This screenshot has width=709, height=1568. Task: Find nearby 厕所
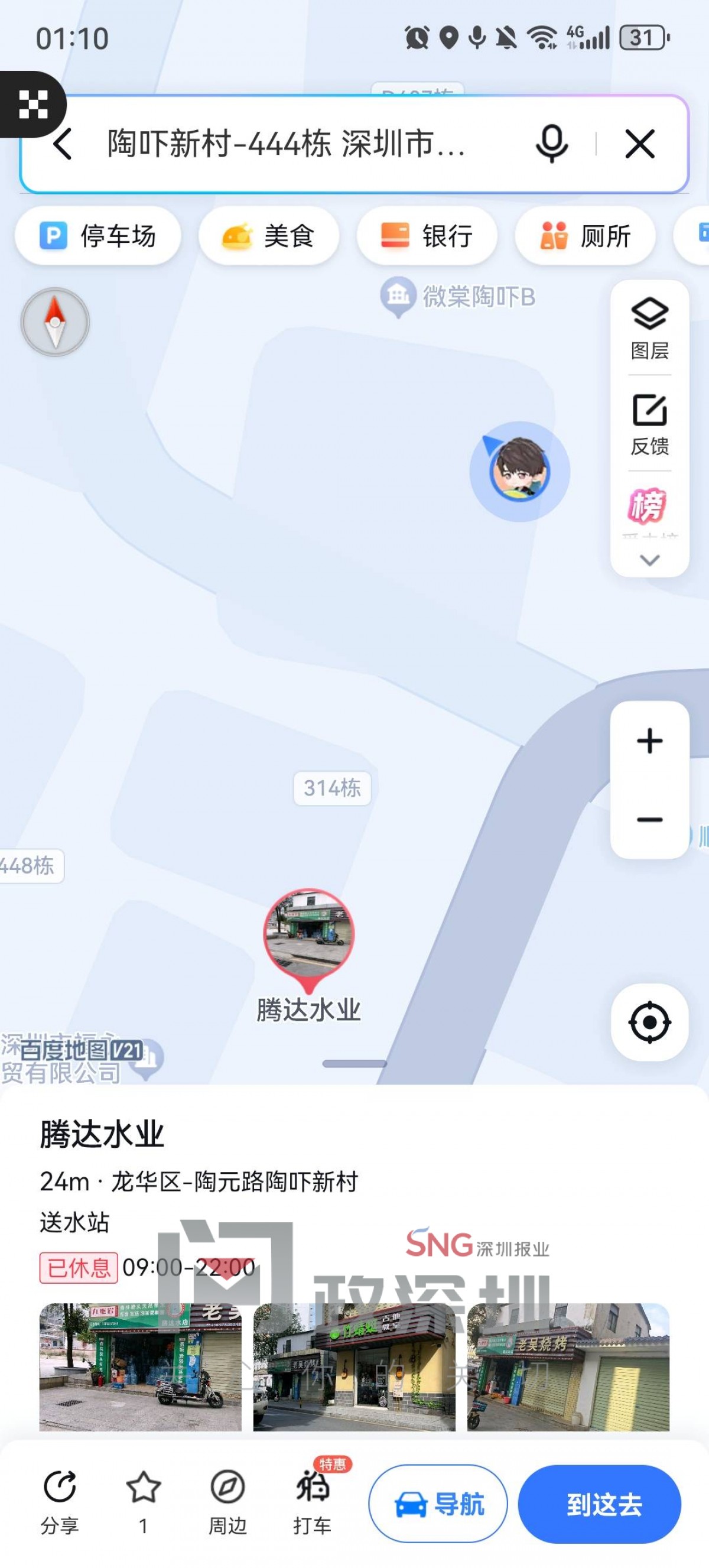(585, 236)
